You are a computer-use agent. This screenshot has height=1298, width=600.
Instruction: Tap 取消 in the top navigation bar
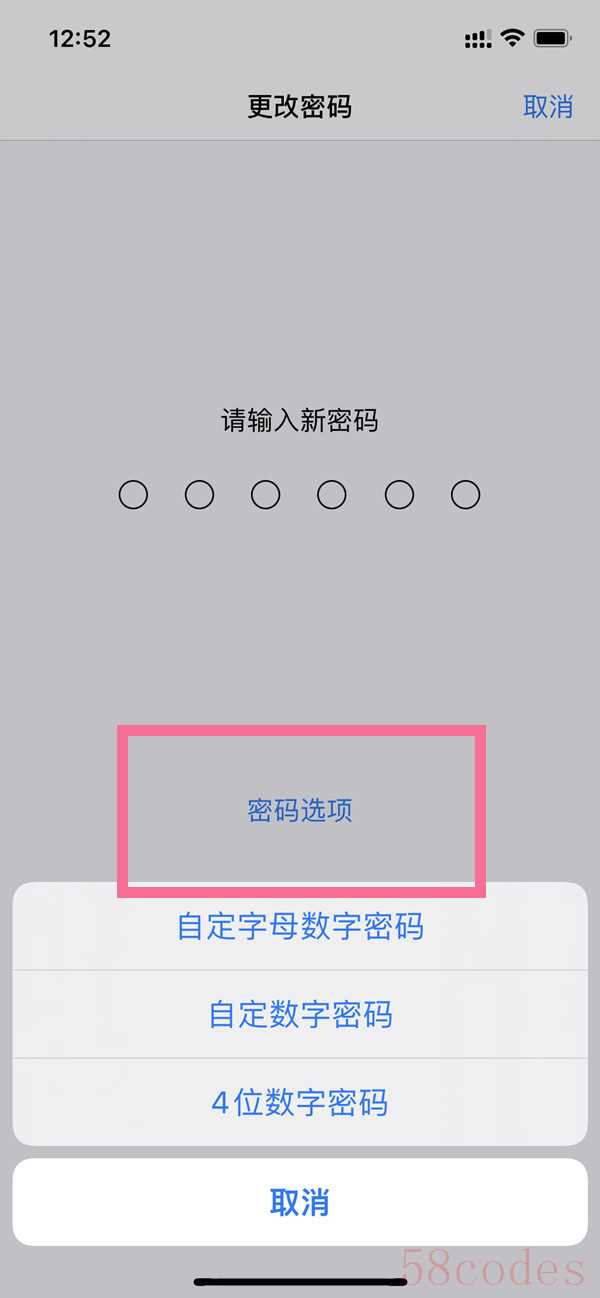point(547,106)
